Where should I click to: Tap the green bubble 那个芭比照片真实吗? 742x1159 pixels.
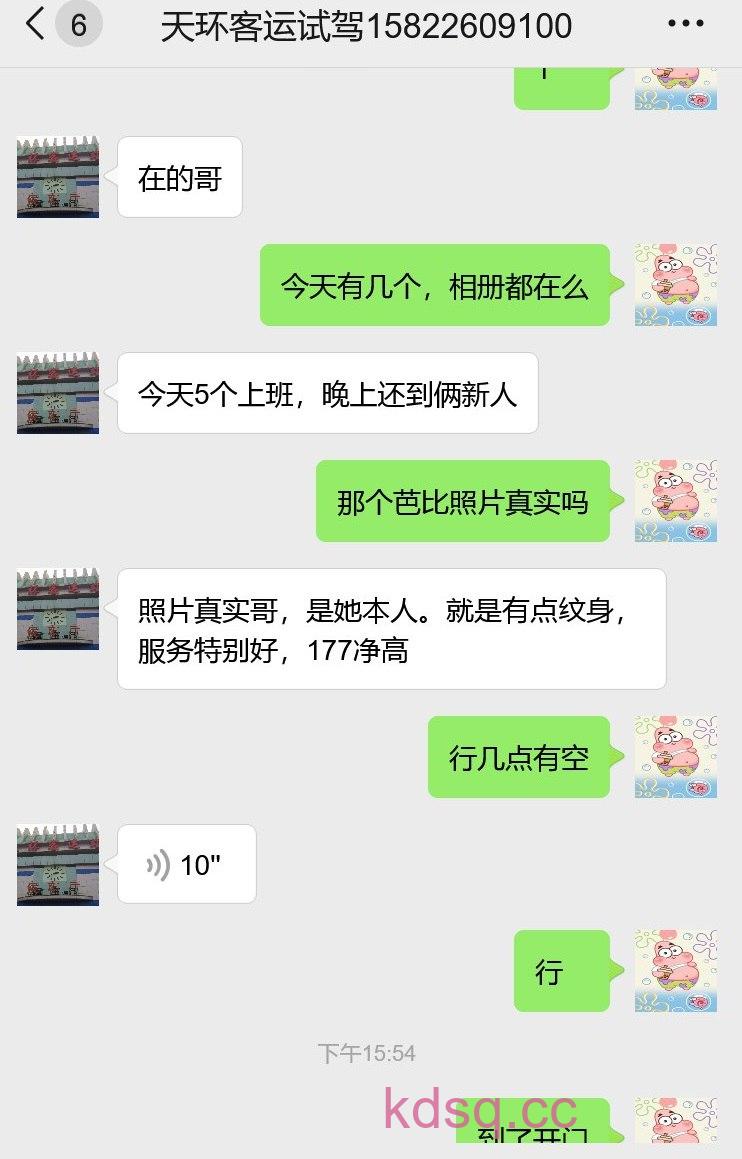(x=463, y=501)
